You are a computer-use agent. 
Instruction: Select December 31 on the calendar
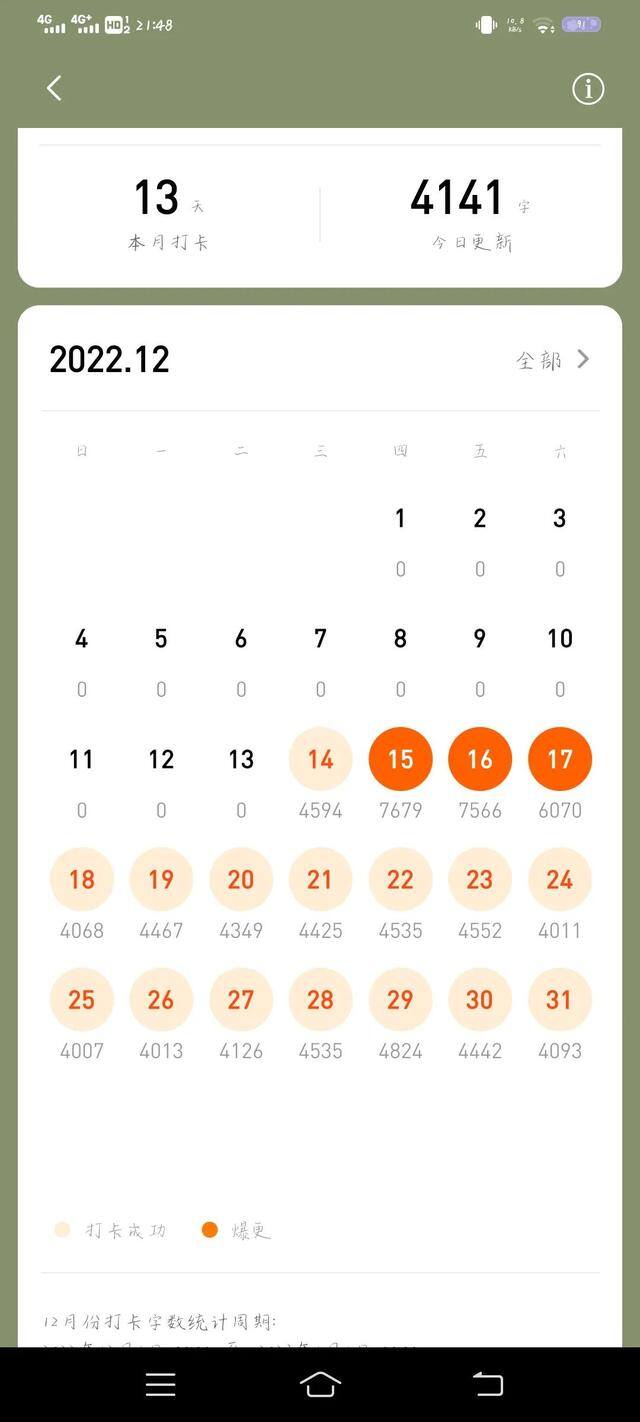pyautogui.click(x=559, y=999)
